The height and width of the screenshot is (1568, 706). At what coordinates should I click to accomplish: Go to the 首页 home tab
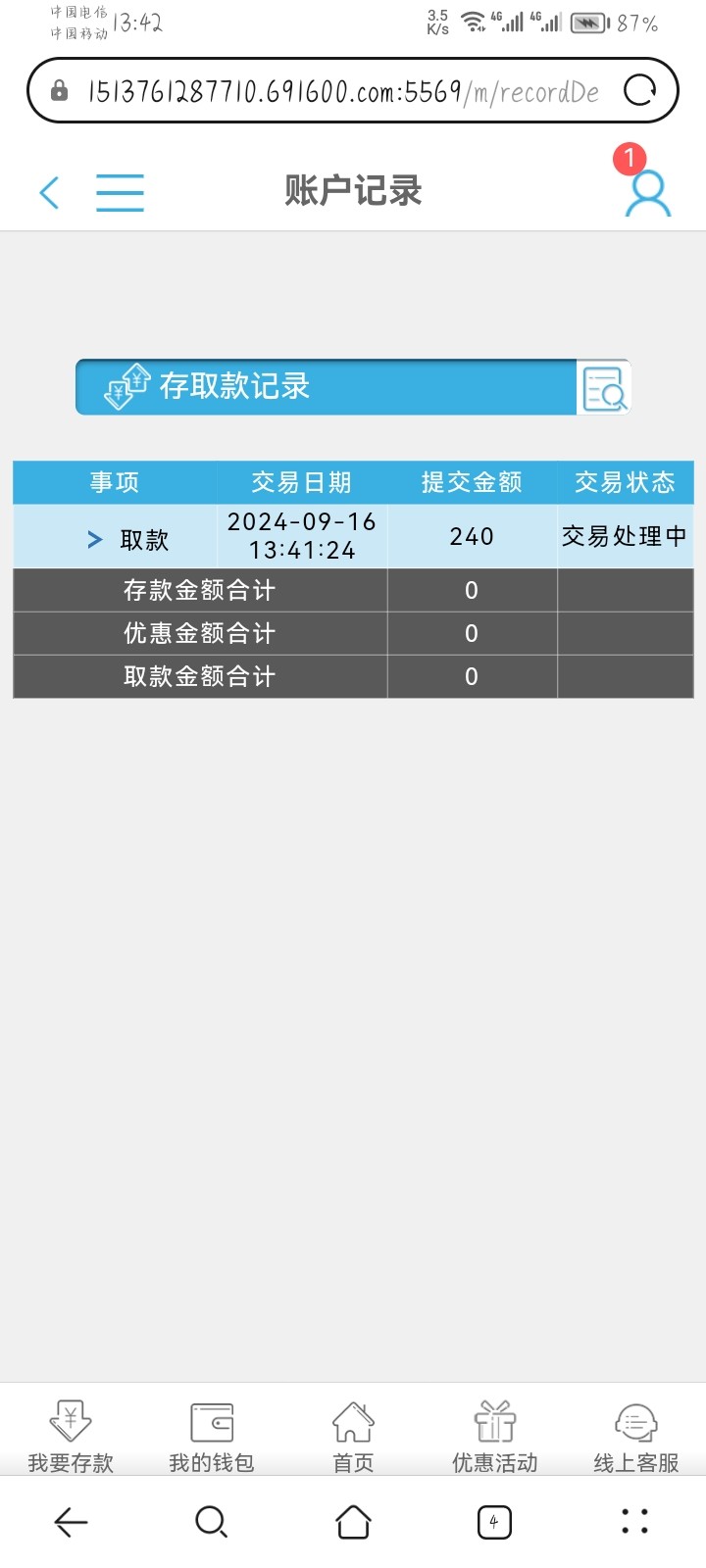(x=353, y=1436)
